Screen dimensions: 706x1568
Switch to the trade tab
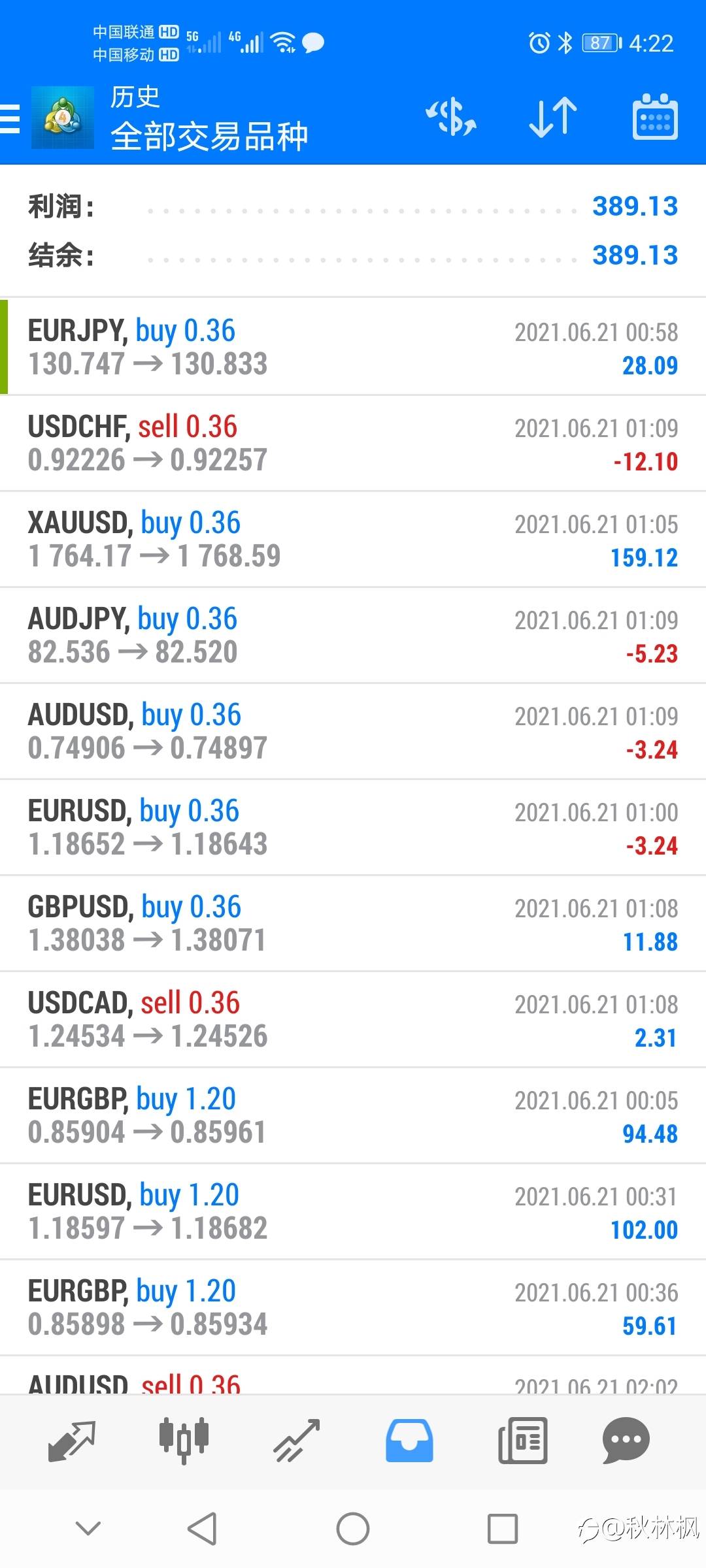(x=297, y=1441)
